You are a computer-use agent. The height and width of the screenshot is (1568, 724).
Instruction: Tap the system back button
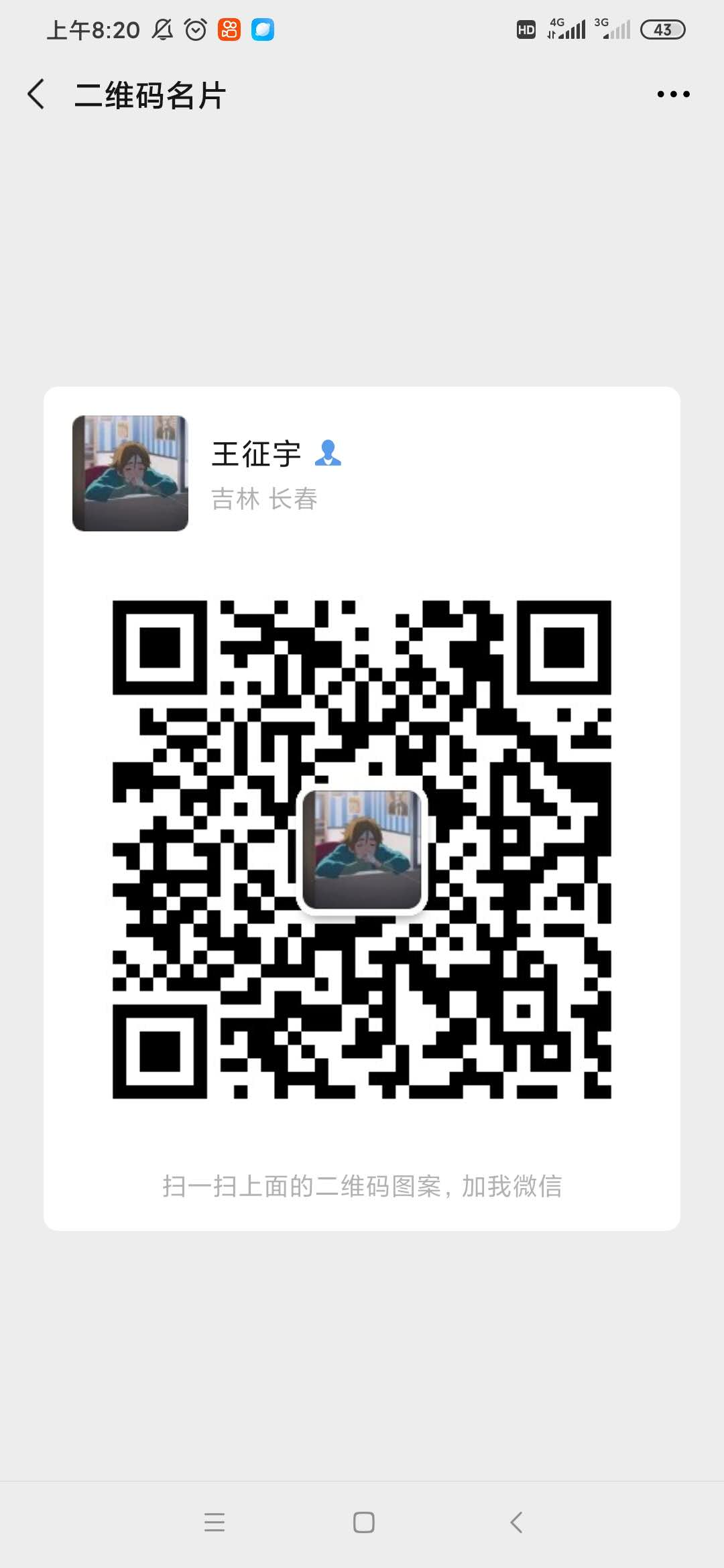[x=516, y=1522]
